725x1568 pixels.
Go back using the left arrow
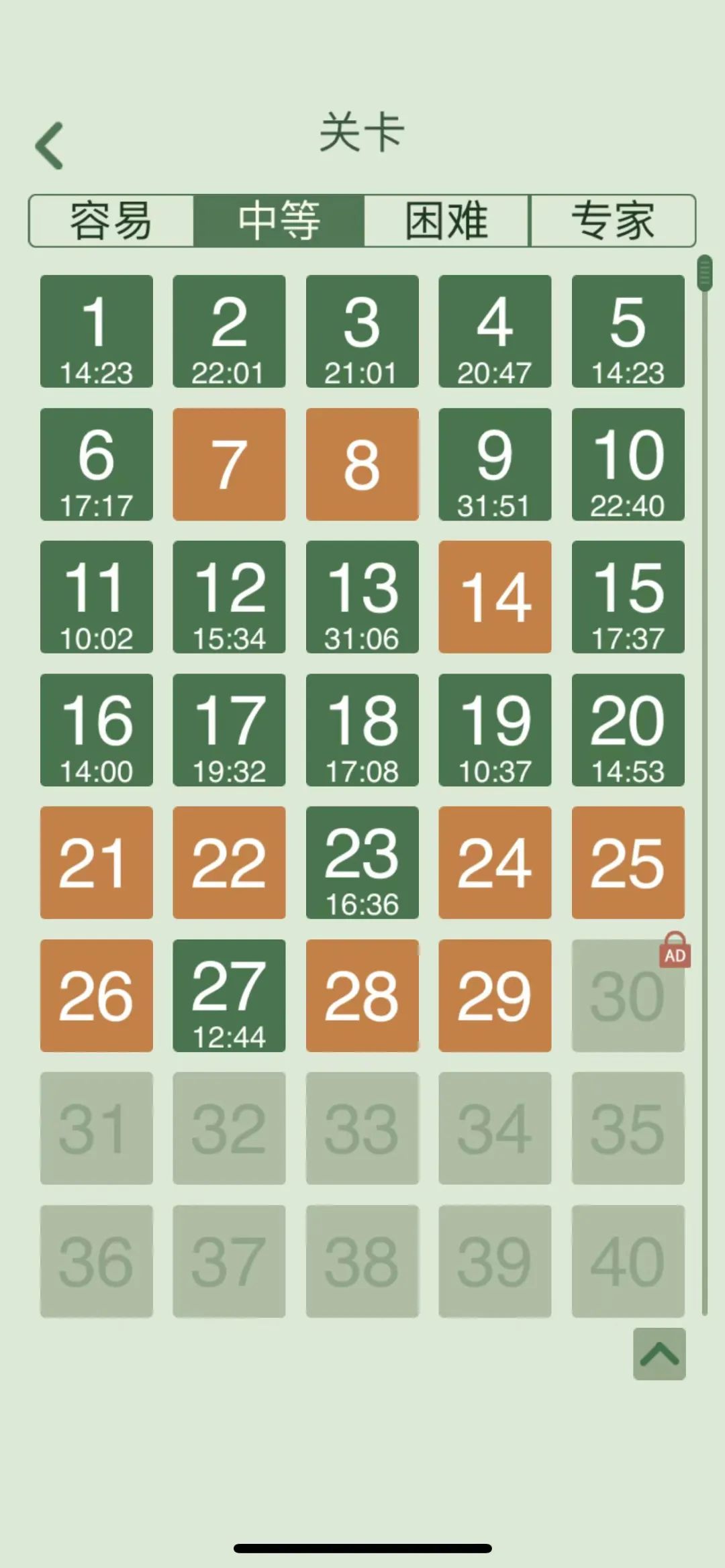click(x=50, y=145)
